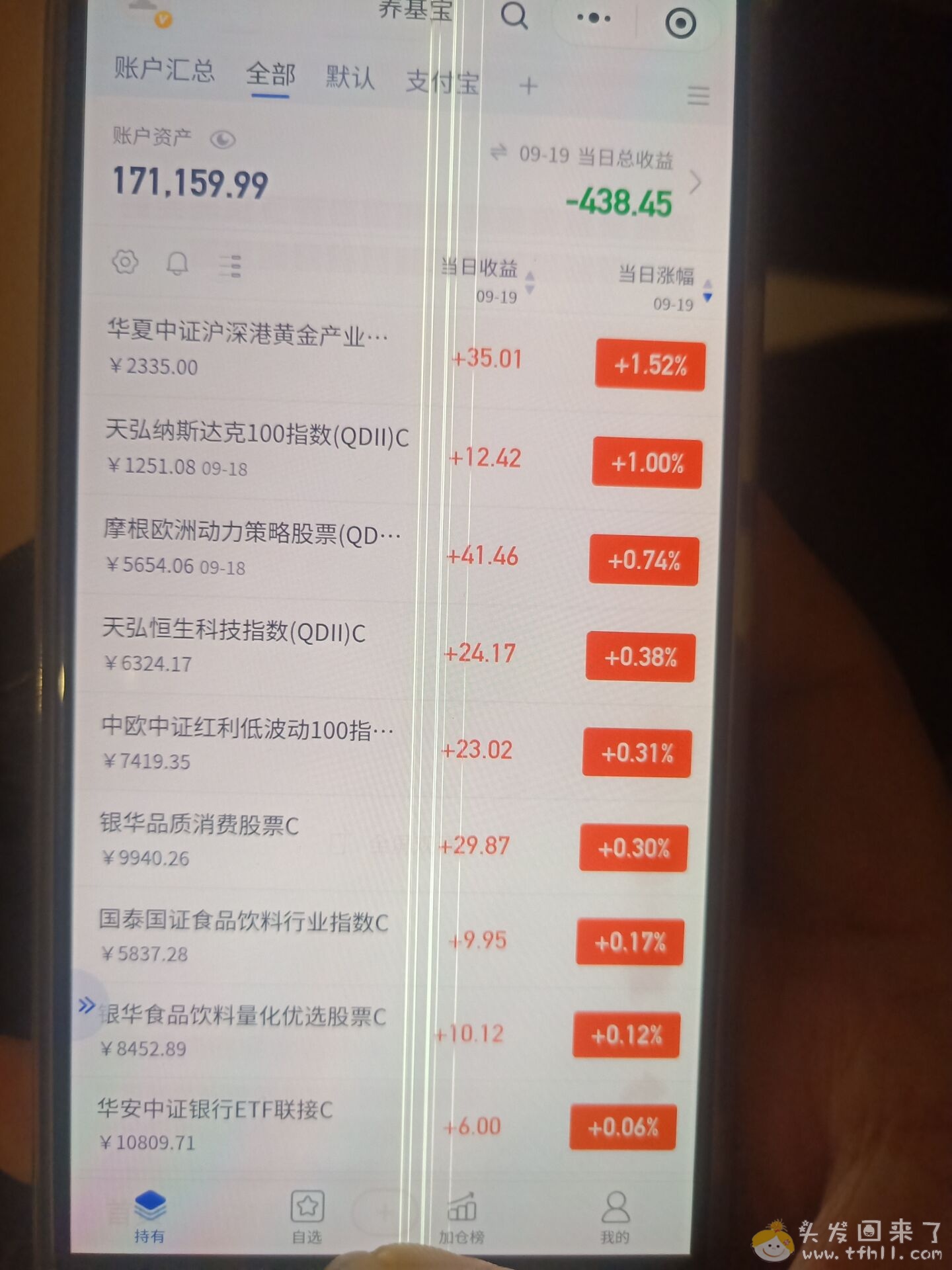Switch to the 账户汇总 tab
Viewport: 952px width, 1270px height.
coord(164,69)
